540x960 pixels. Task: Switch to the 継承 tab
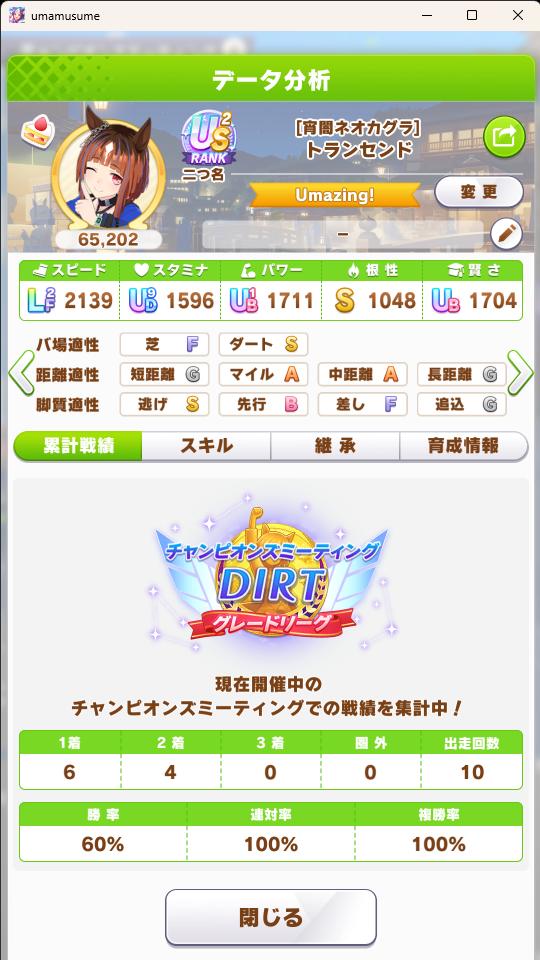(x=335, y=446)
